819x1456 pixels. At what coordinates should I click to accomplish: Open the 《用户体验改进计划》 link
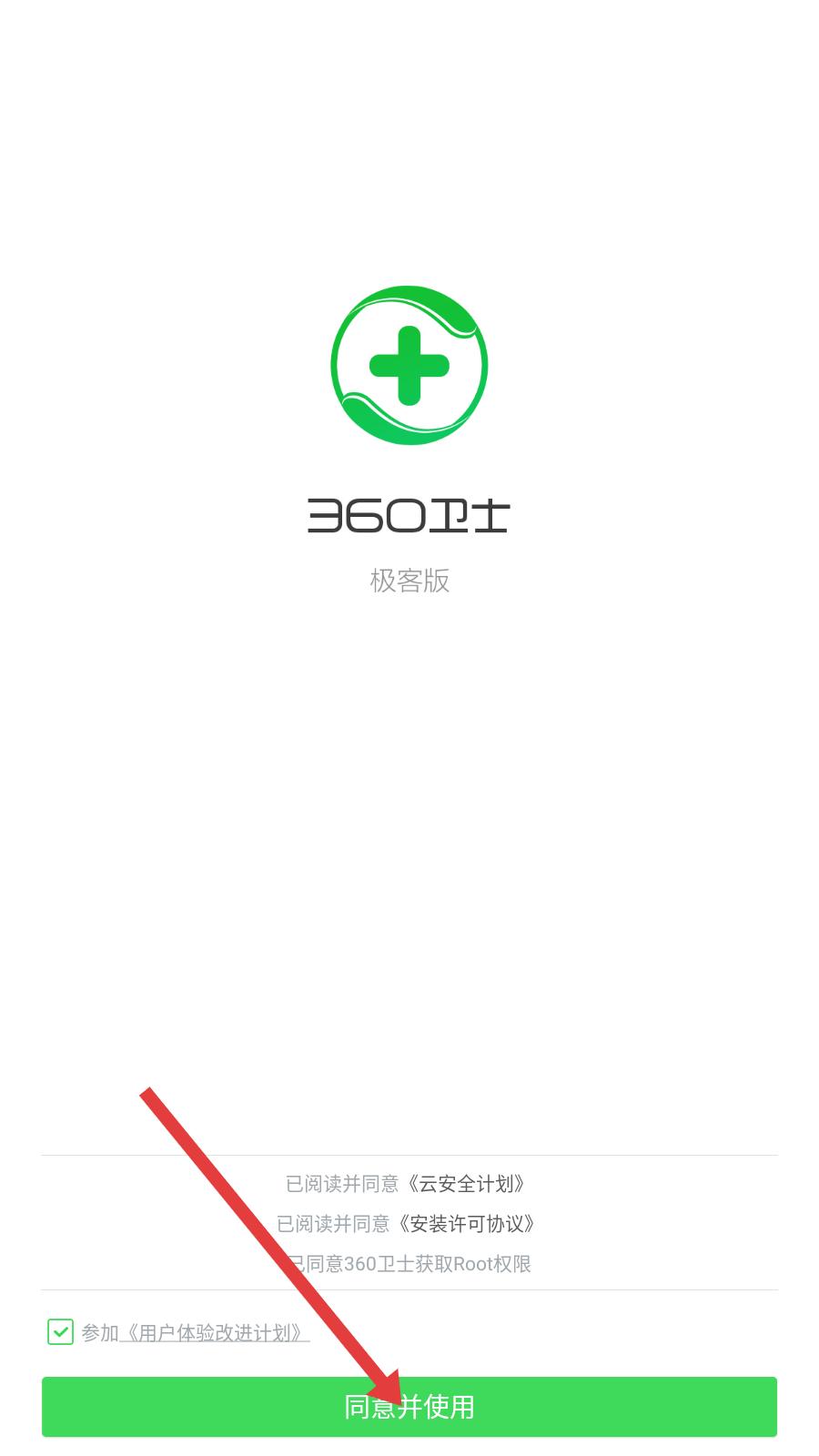pyautogui.click(x=215, y=1333)
